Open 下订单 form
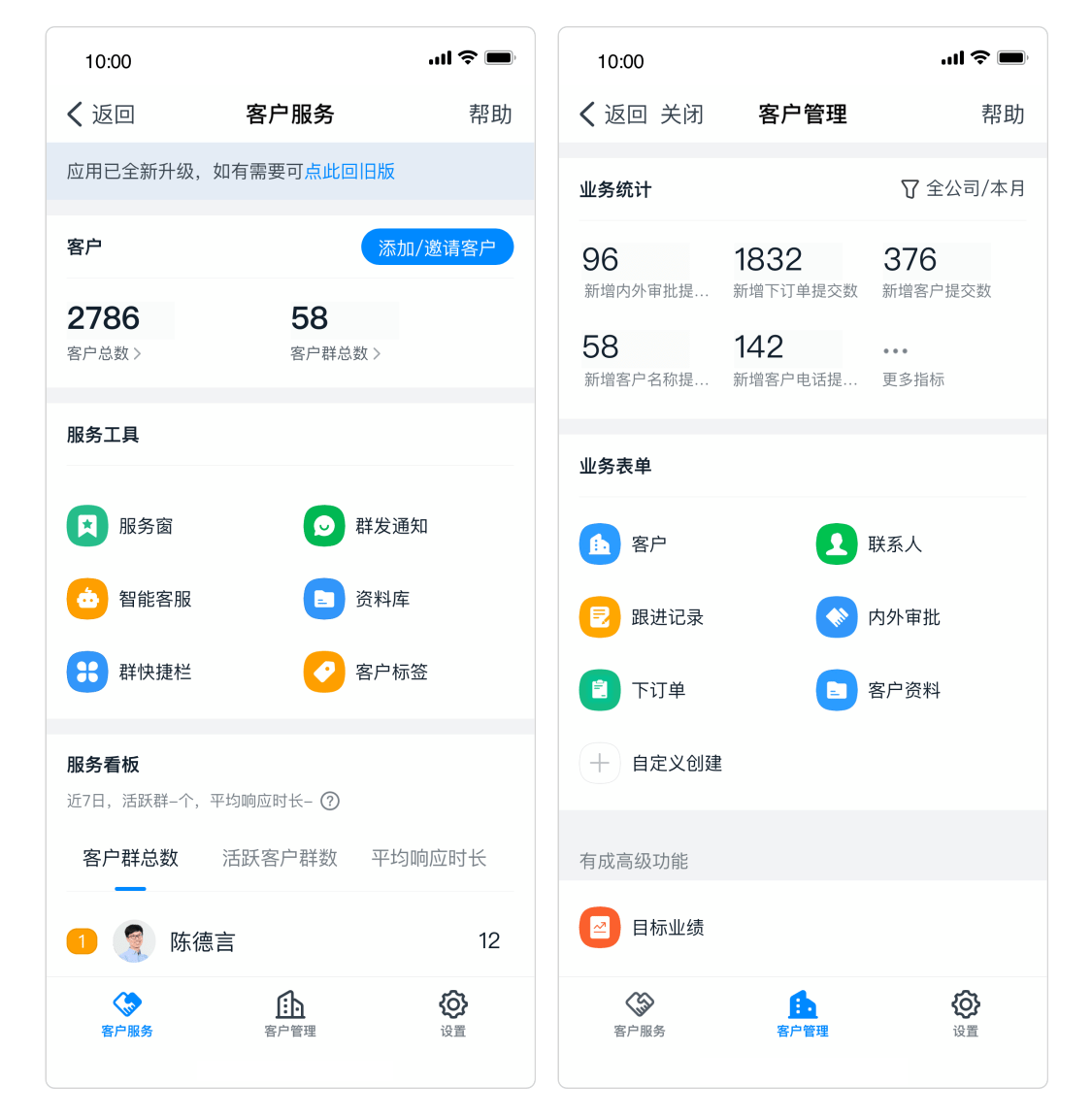Image resolution: width=1092 pixels, height=1118 pixels. coord(634,690)
